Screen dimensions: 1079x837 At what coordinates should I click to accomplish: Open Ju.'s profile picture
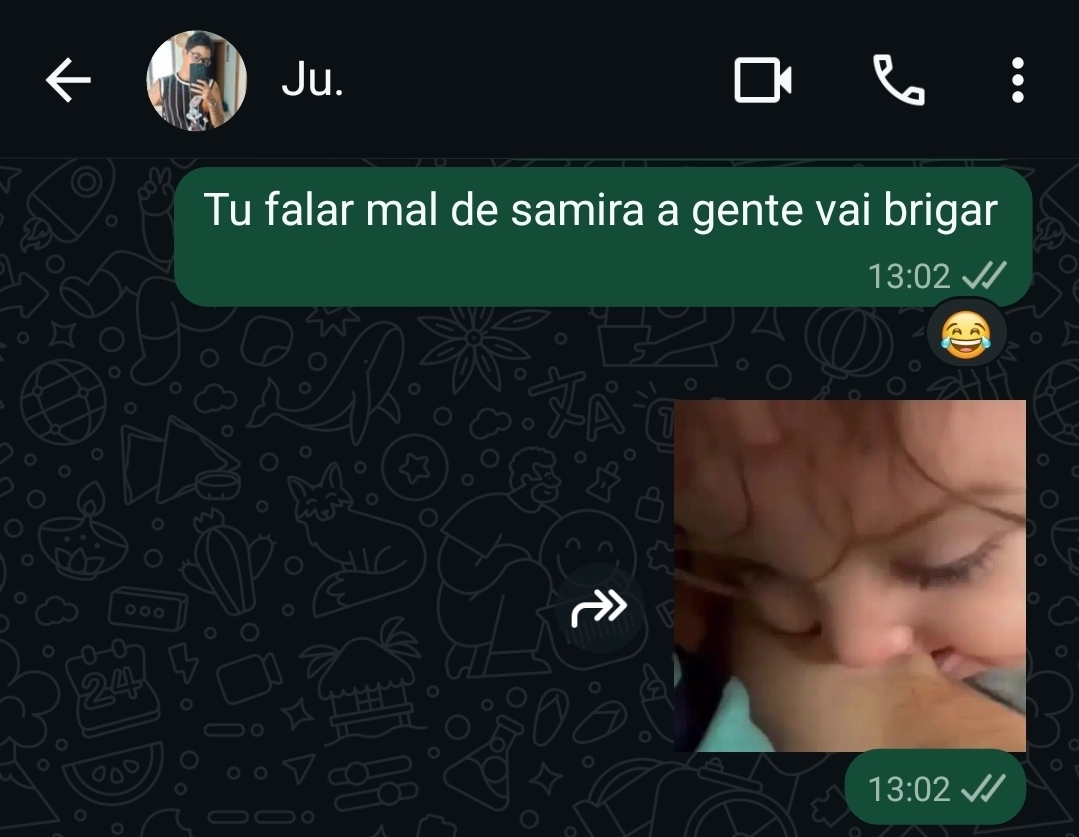[x=196, y=81]
